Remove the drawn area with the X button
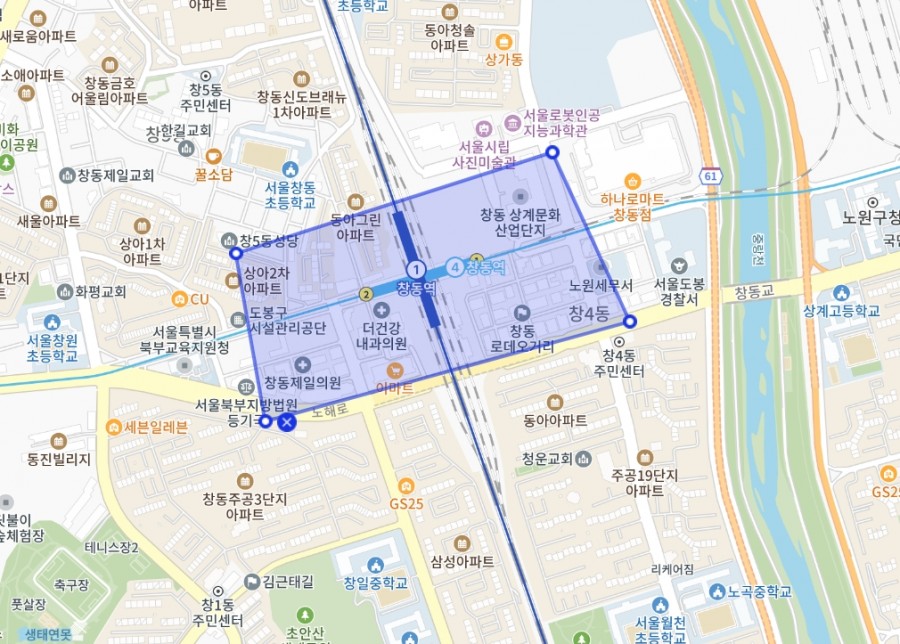The height and width of the screenshot is (644, 900). 287,422
